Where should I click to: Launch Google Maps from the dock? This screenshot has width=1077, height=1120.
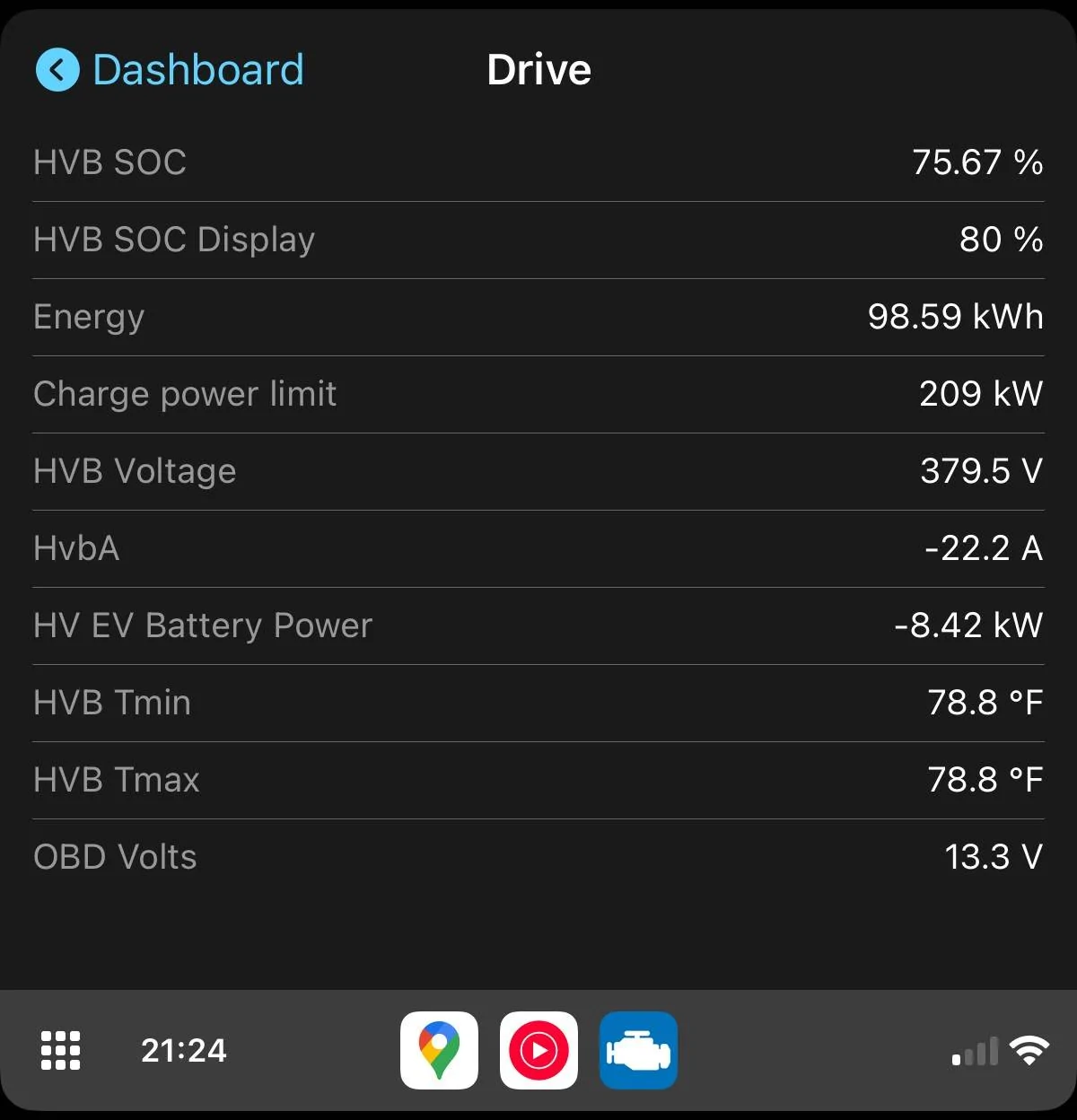(x=439, y=1050)
